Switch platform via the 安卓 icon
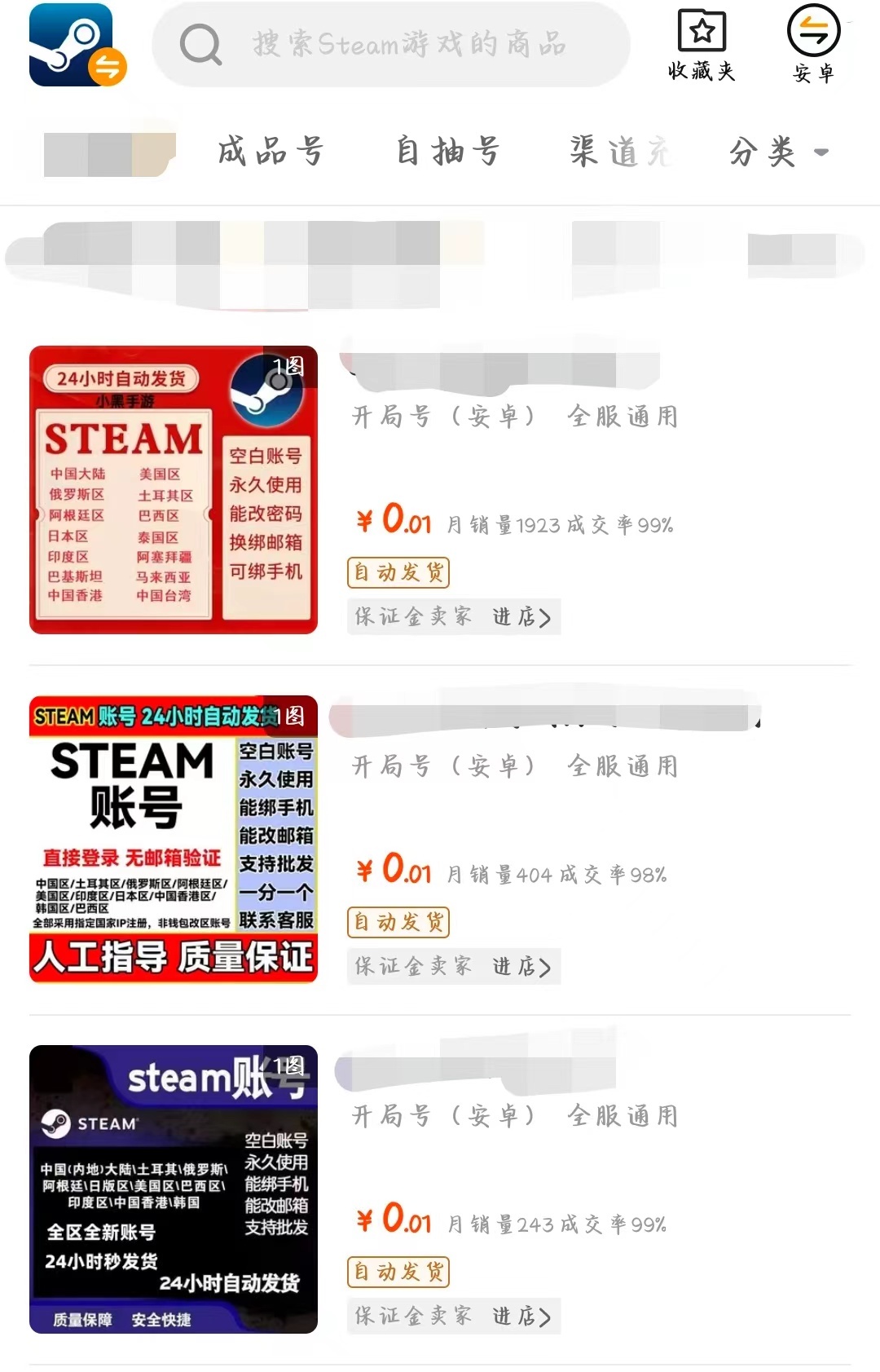Viewport: 880px width, 1372px height. 813,46
